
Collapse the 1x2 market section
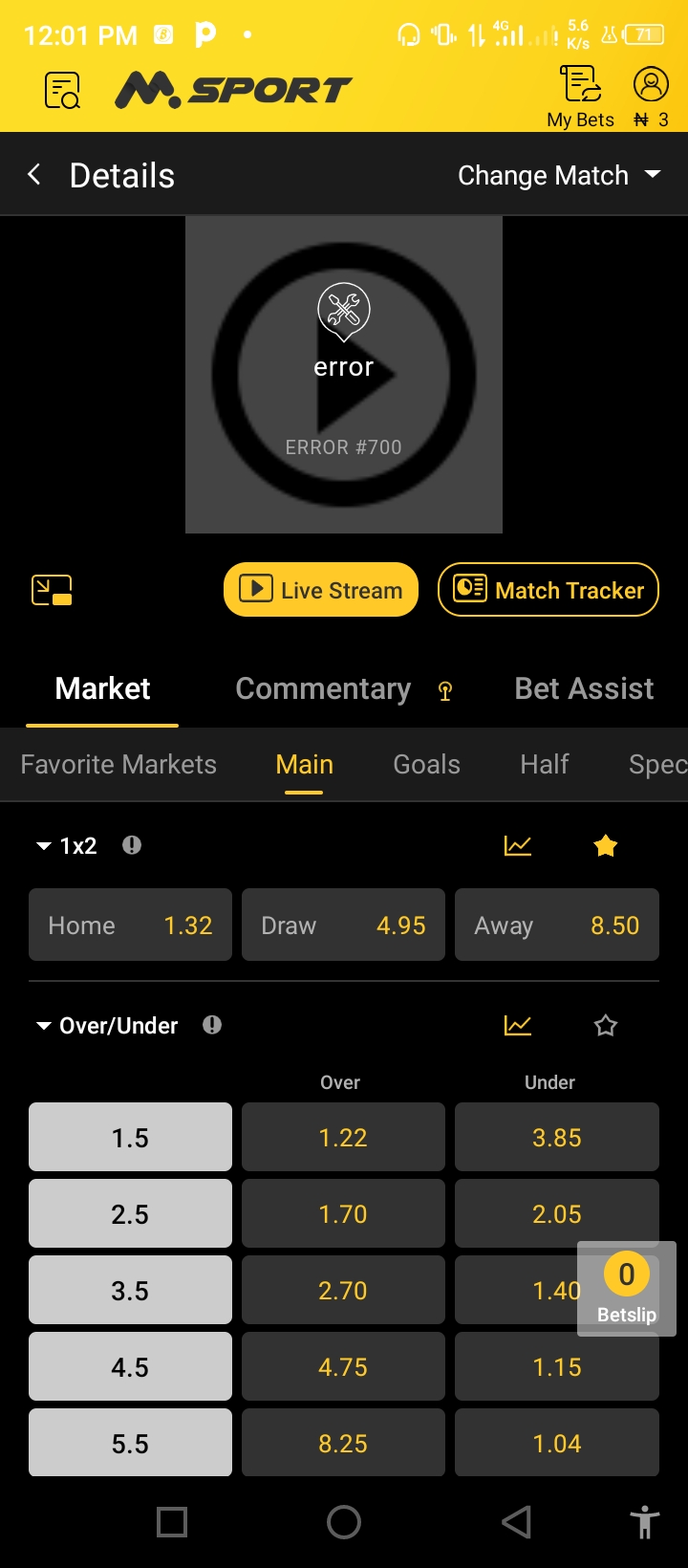coord(44,846)
